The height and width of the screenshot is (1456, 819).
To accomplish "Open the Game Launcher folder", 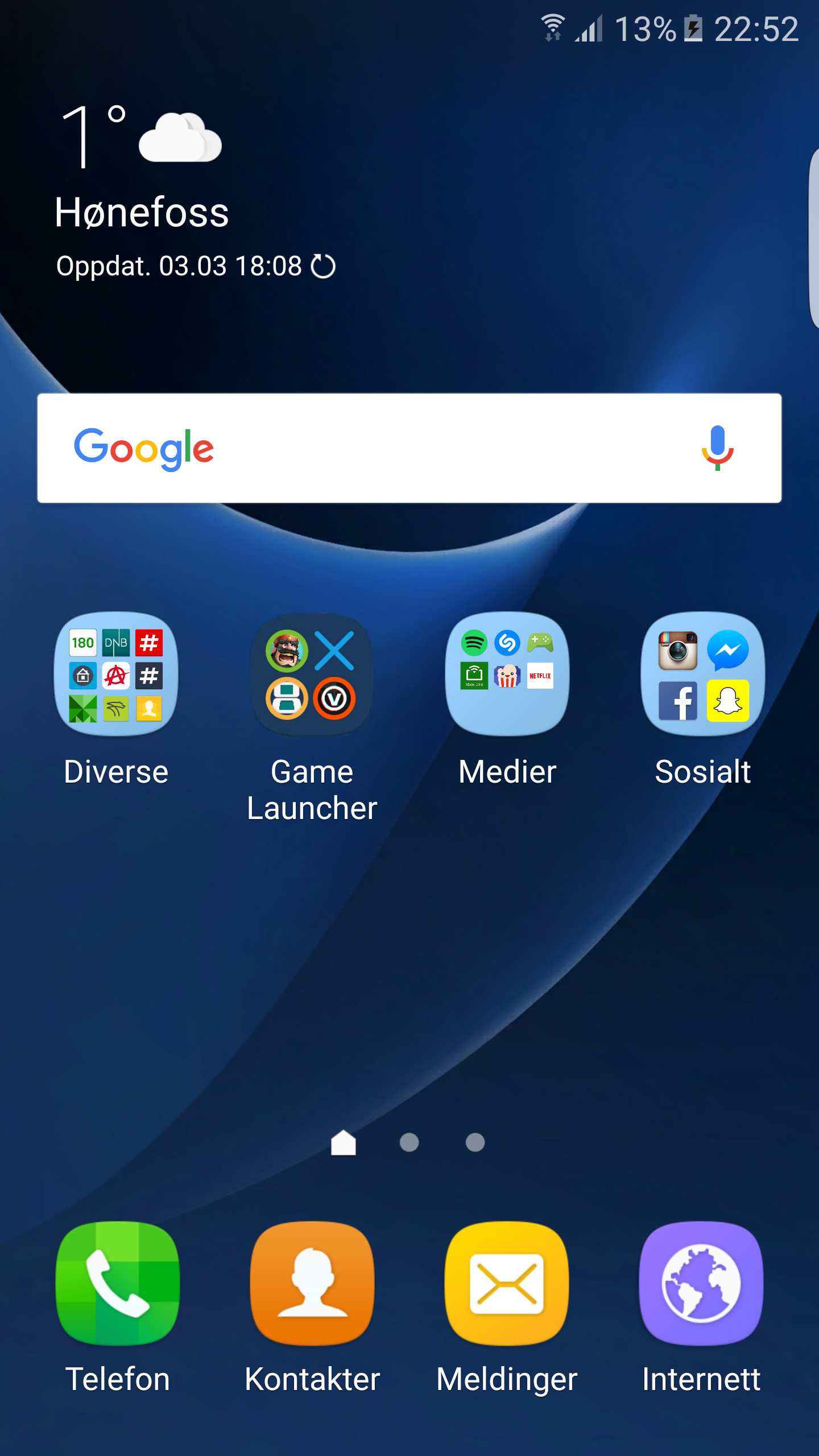I will pos(312,719).
